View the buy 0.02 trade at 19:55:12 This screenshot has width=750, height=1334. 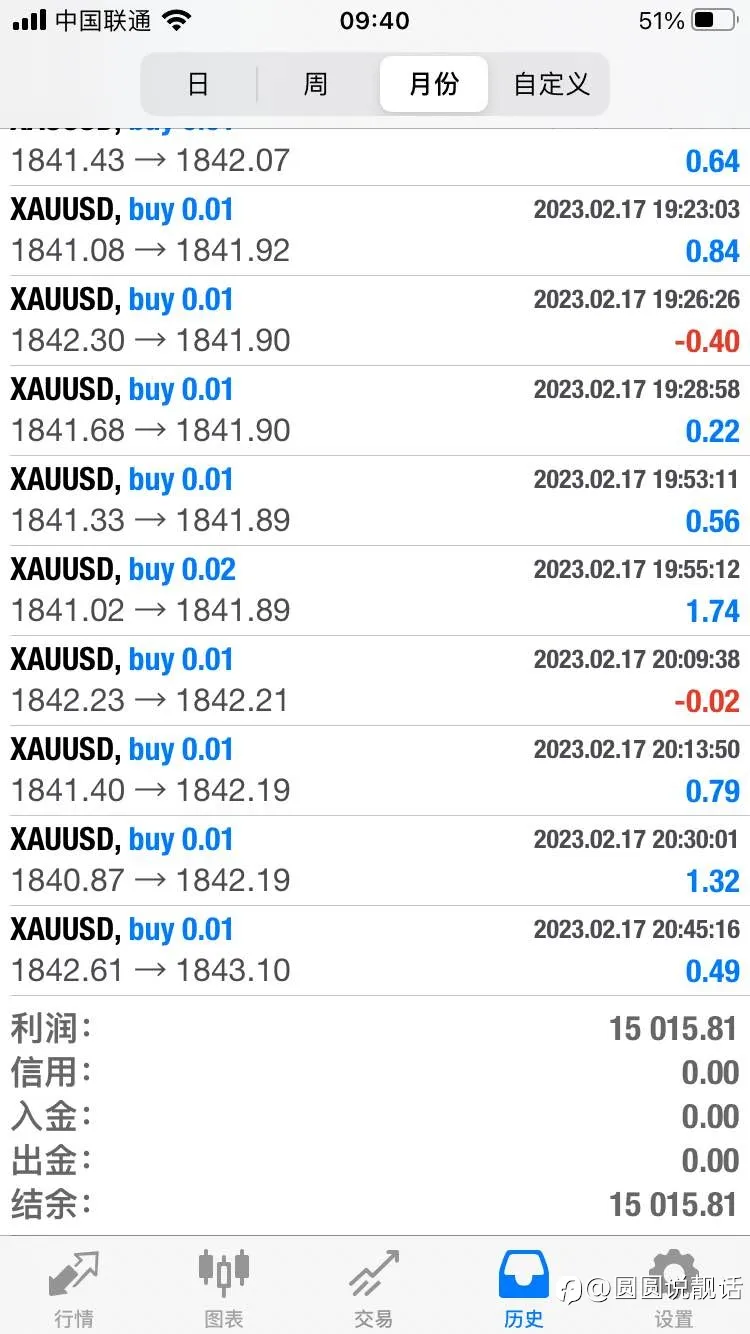[x=375, y=591]
